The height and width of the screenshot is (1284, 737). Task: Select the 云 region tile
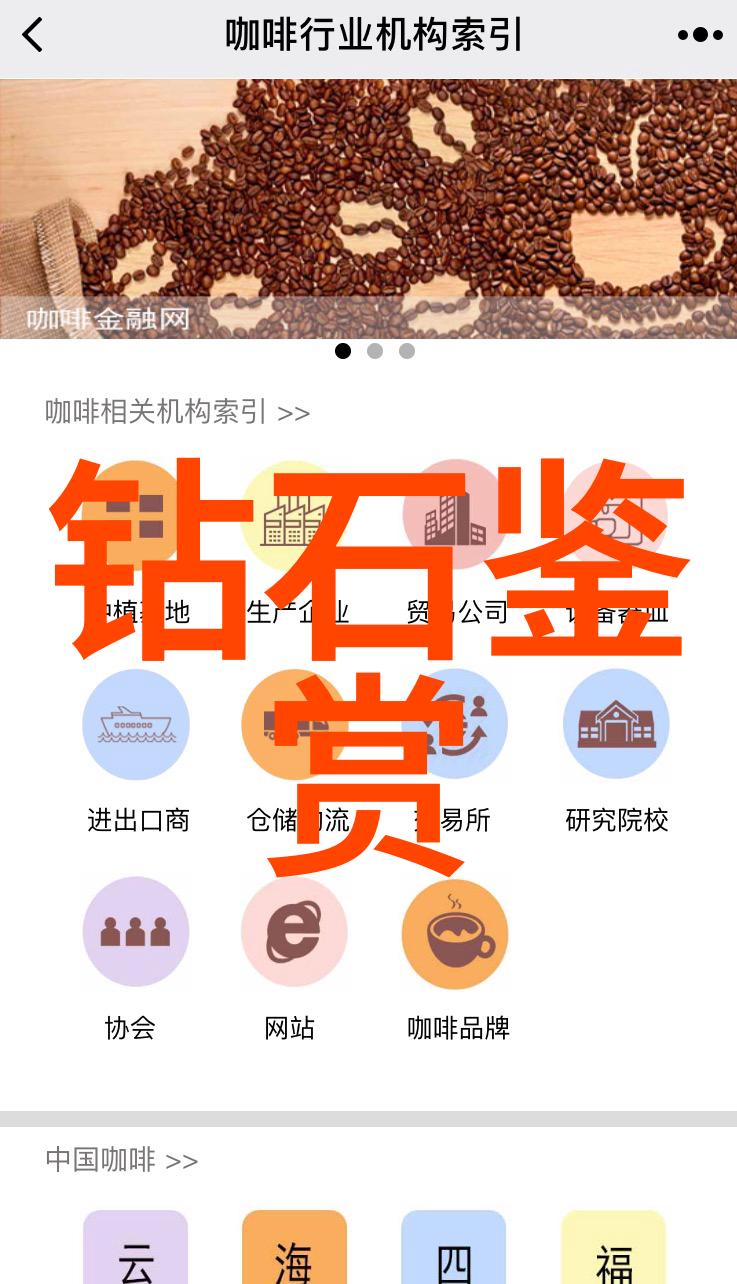coord(136,1250)
